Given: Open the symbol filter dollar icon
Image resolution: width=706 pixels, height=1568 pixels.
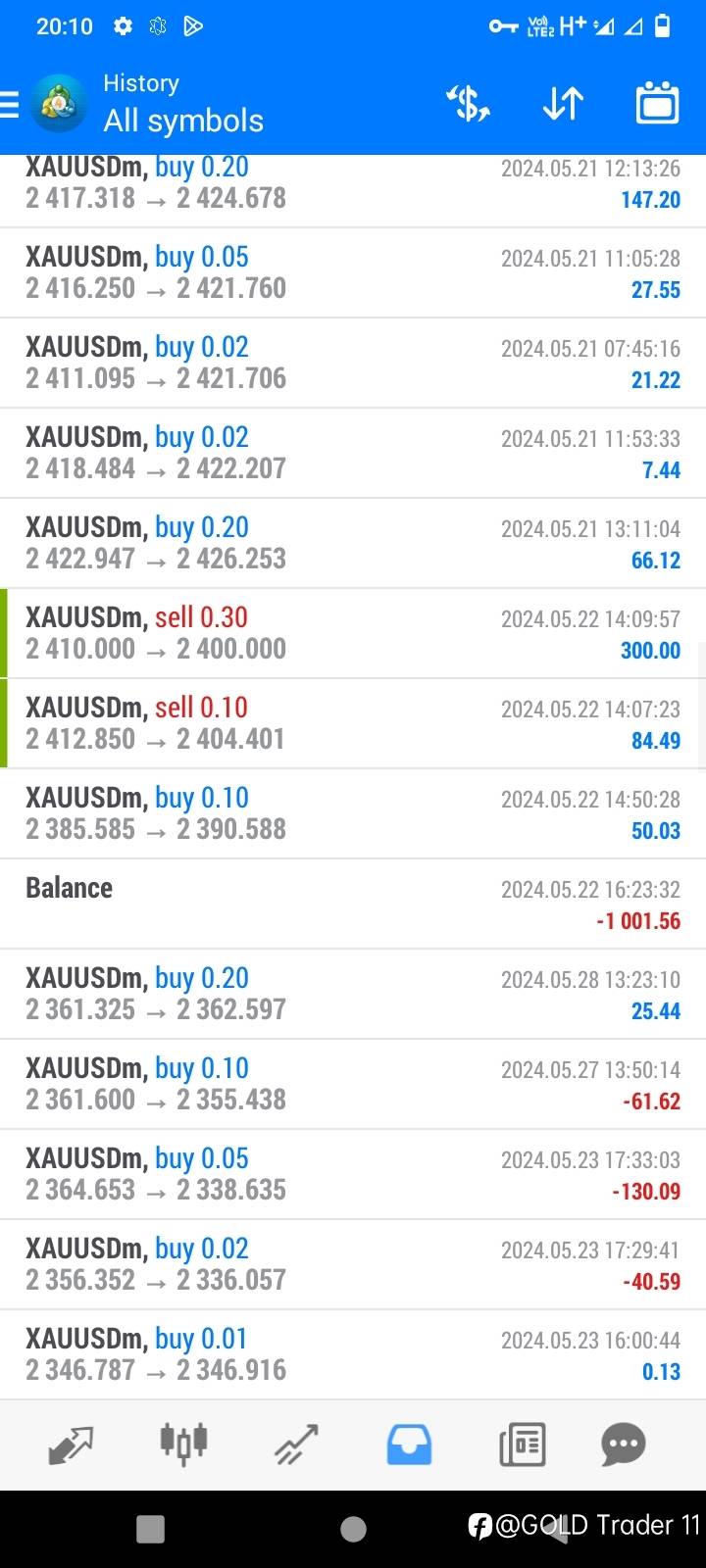Looking at the screenshot, I should point(469,104).
